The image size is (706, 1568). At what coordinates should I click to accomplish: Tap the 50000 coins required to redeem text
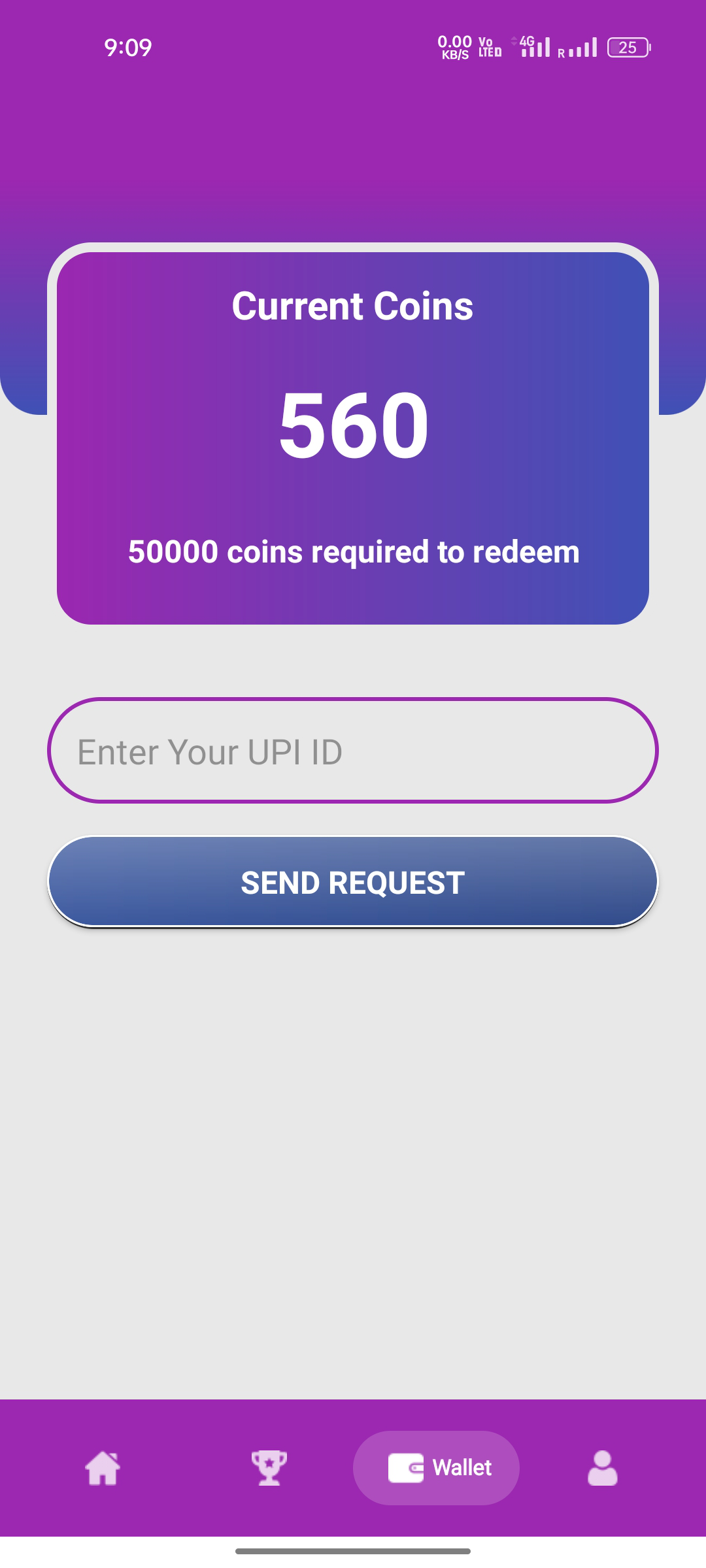pos(353,552)
